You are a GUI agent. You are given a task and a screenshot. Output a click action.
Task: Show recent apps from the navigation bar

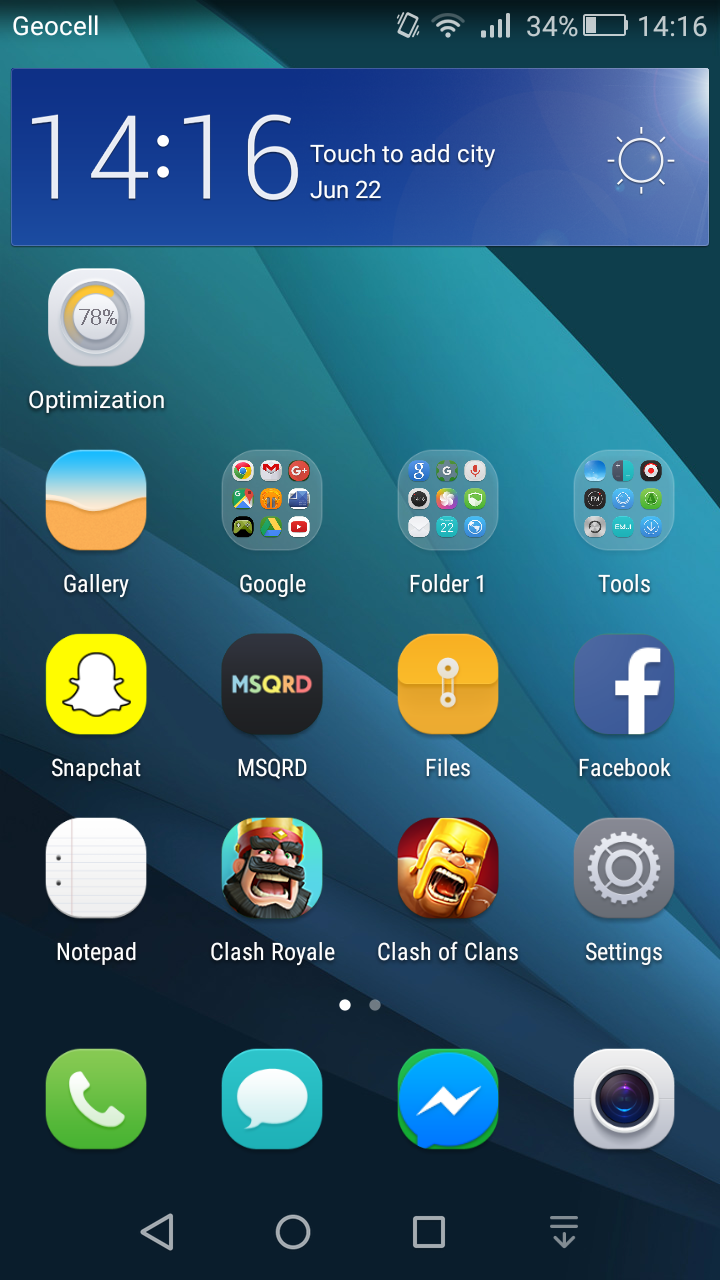tap(429, 1232)
